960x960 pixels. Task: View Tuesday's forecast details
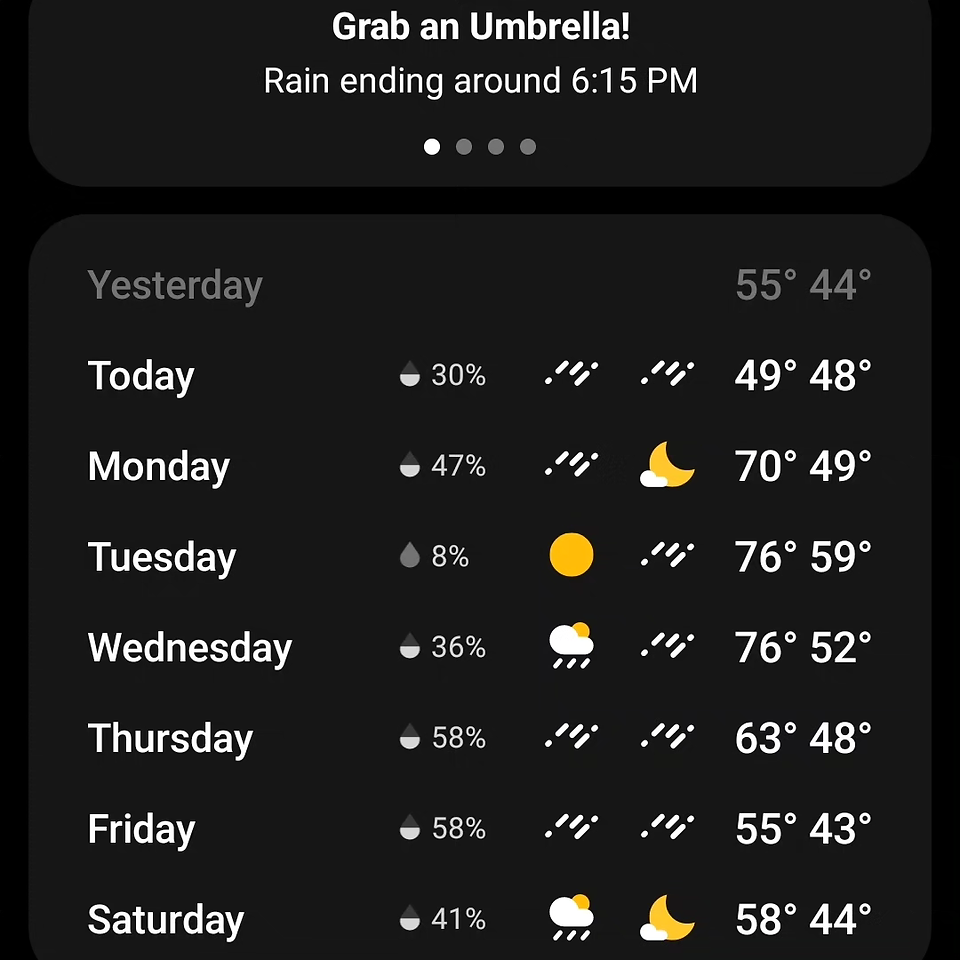(480, 557)
